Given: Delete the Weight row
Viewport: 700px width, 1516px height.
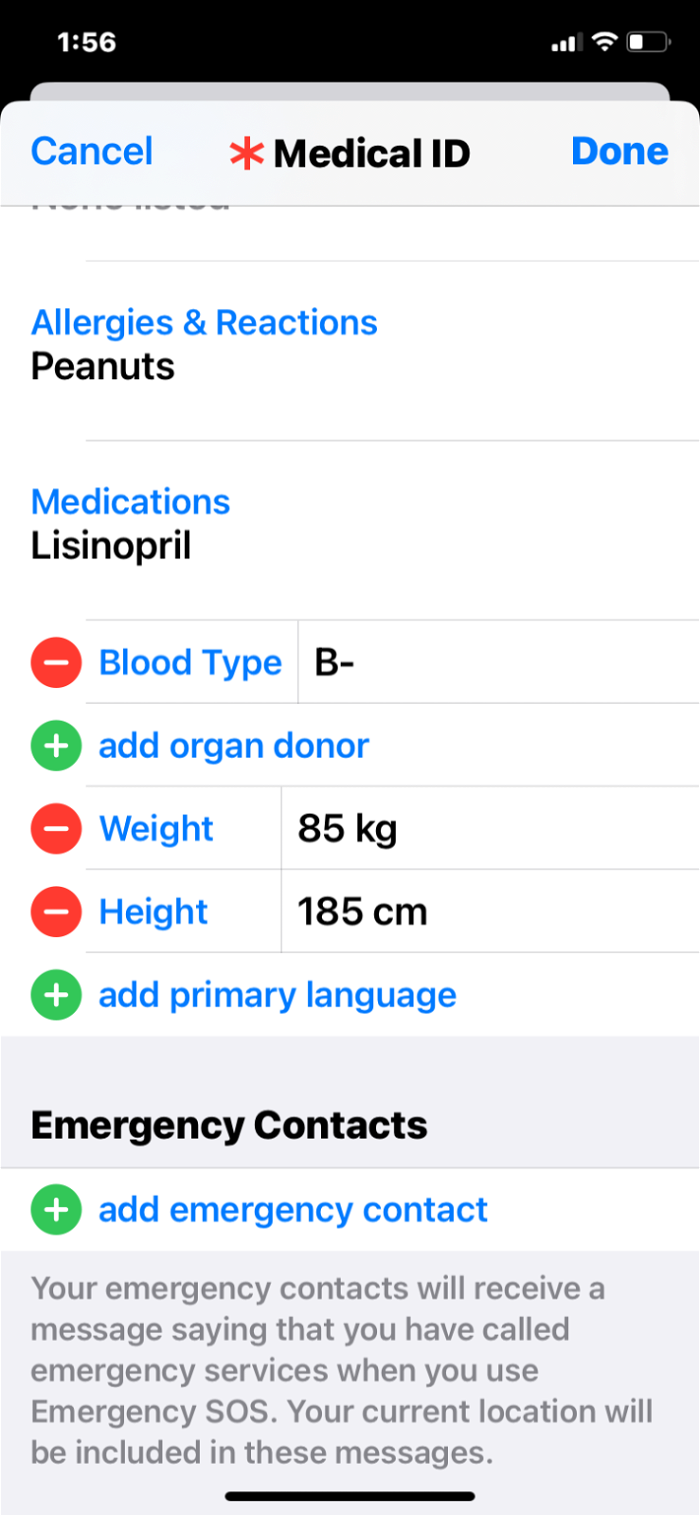Looking at the screenshot, I should coord(56,829).
